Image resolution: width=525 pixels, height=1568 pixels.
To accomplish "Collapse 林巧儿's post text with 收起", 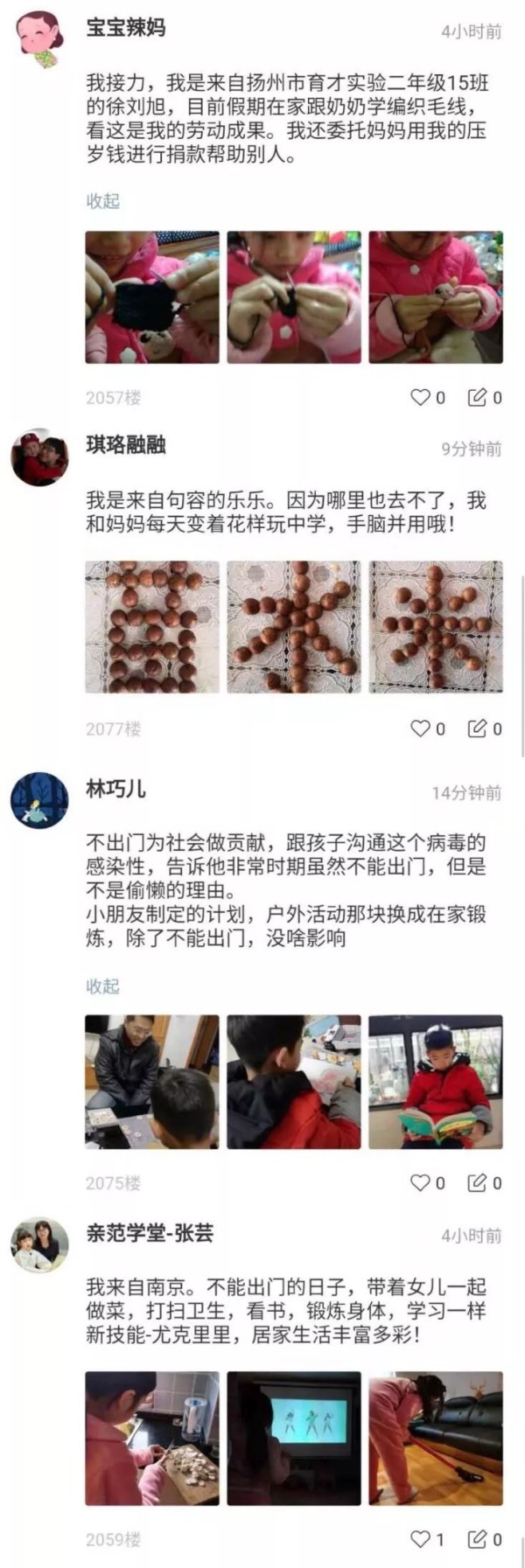I will (x=102, y=986).
